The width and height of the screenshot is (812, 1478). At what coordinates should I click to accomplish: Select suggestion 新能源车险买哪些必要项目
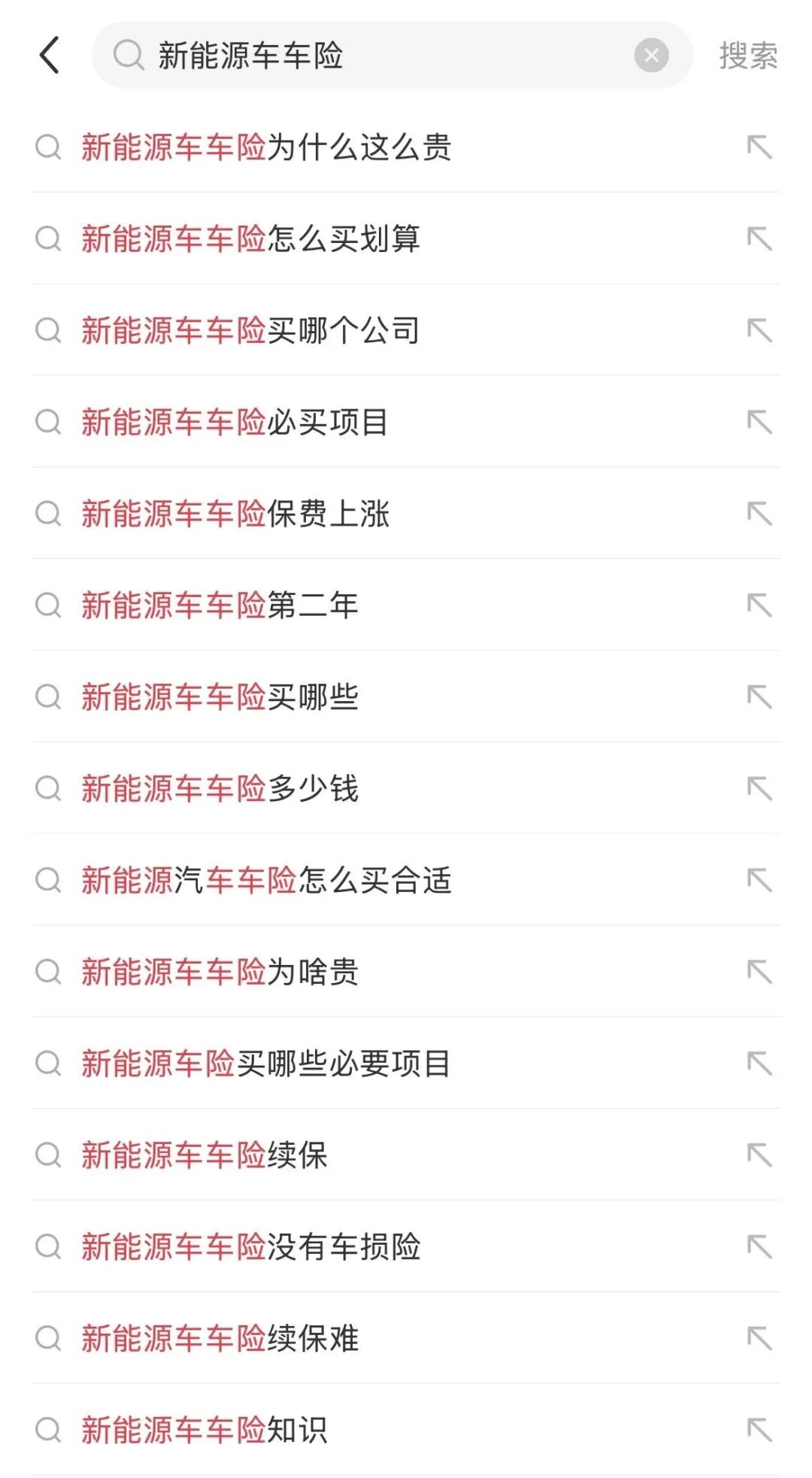tap(265, 1065)
